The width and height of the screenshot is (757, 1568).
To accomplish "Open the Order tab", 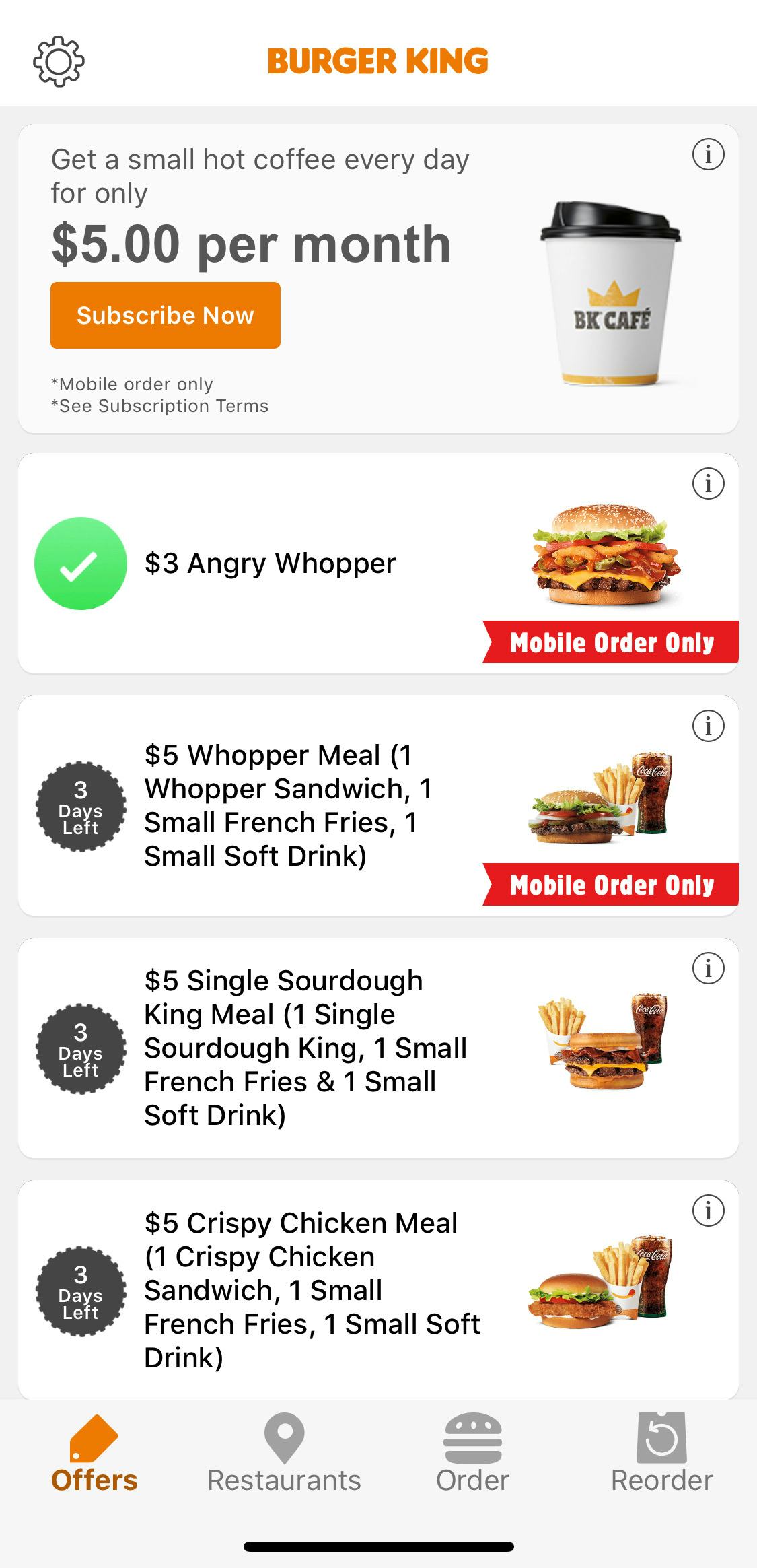I will pyautogui.click(x=472, y=1454).
